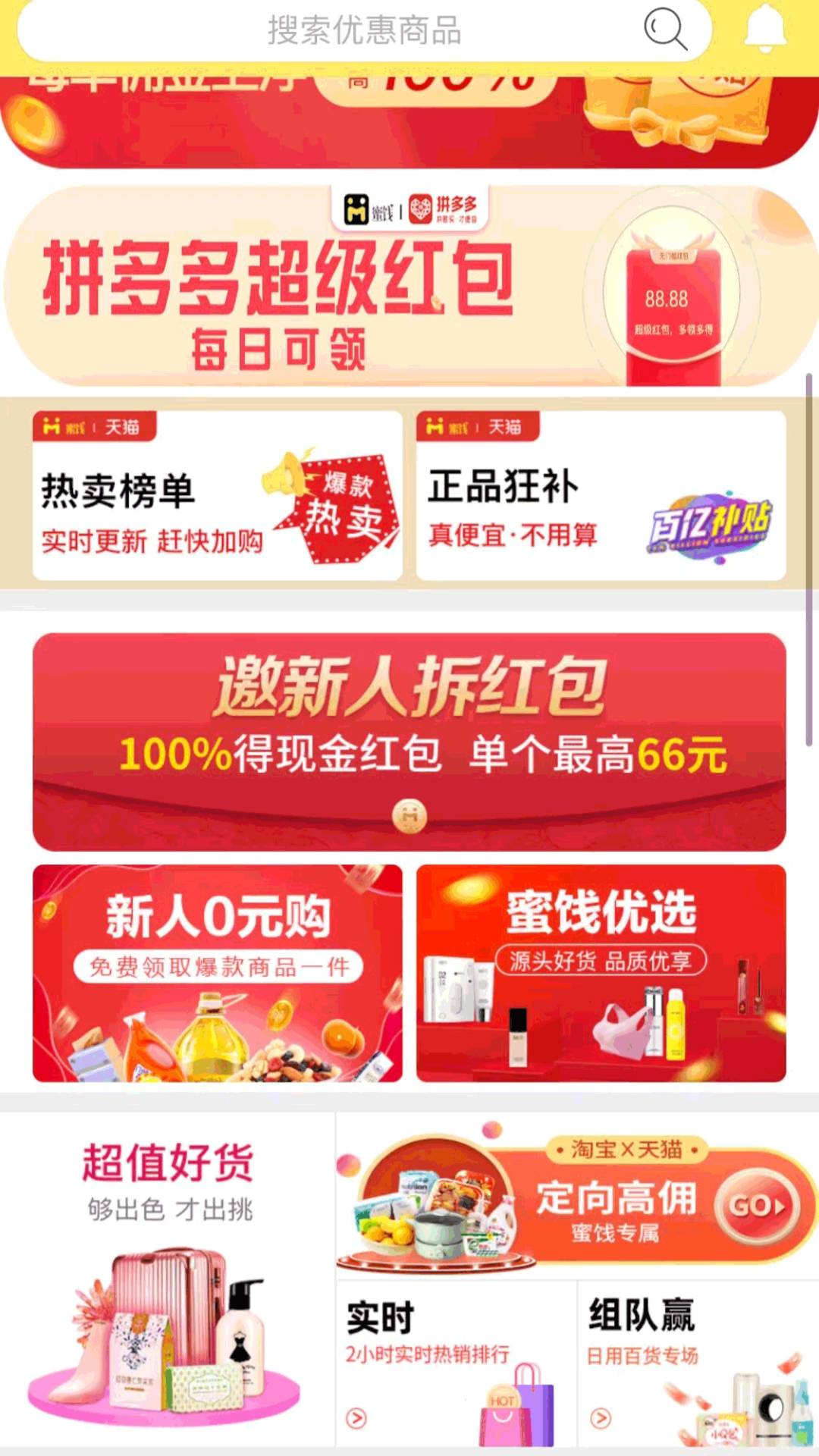The height and width of the screenshot is (1456, 819).
Task: Open the 热卖榜单 card
Action: pyautogui.click(x=217, y=497)
